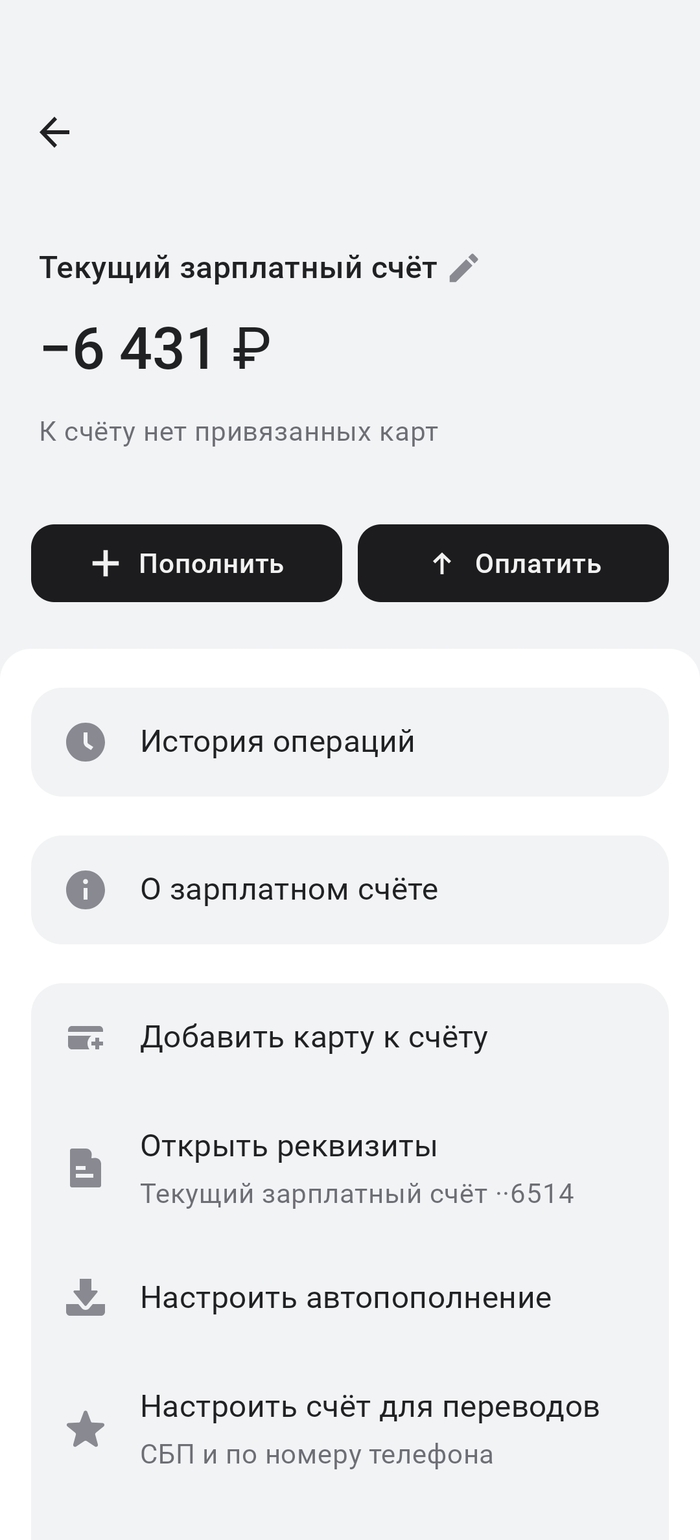Select Добавить карту к счёту
Screen dimensions: 700x1540
click(x=349, y=1037)
